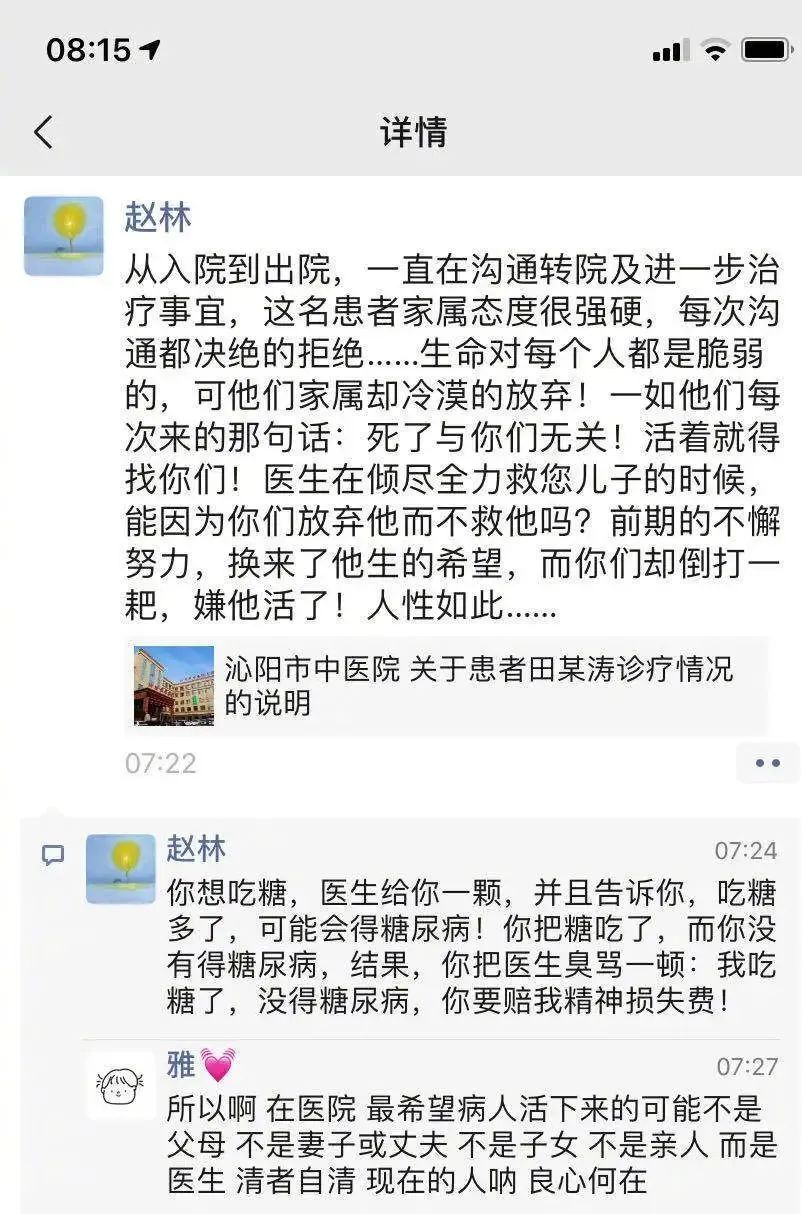
Task: View 雅's profile via the cartoon avatar
Action: point(120,1085)
